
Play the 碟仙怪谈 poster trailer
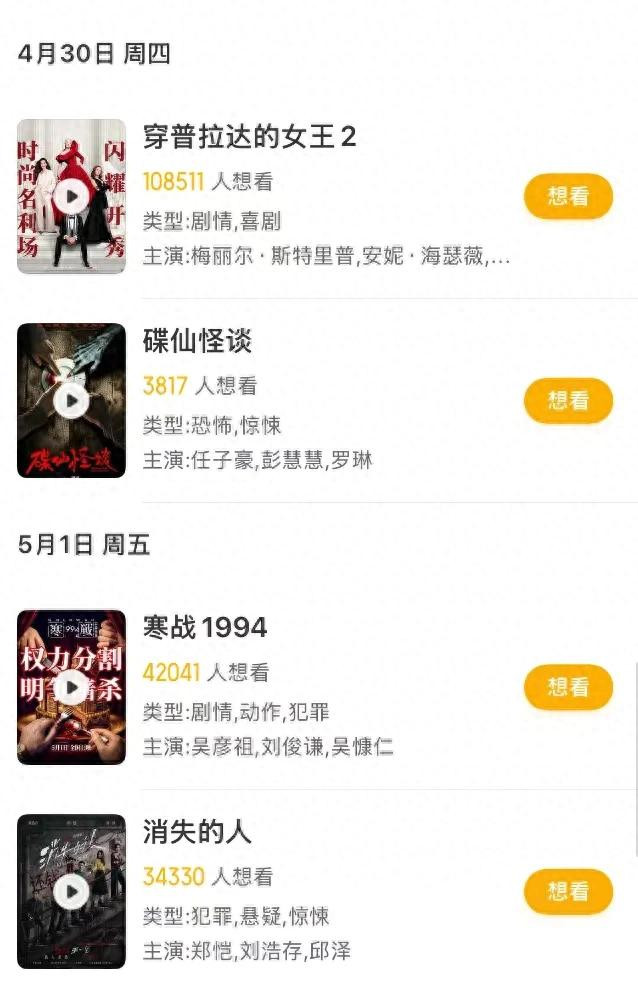point(71,401)
